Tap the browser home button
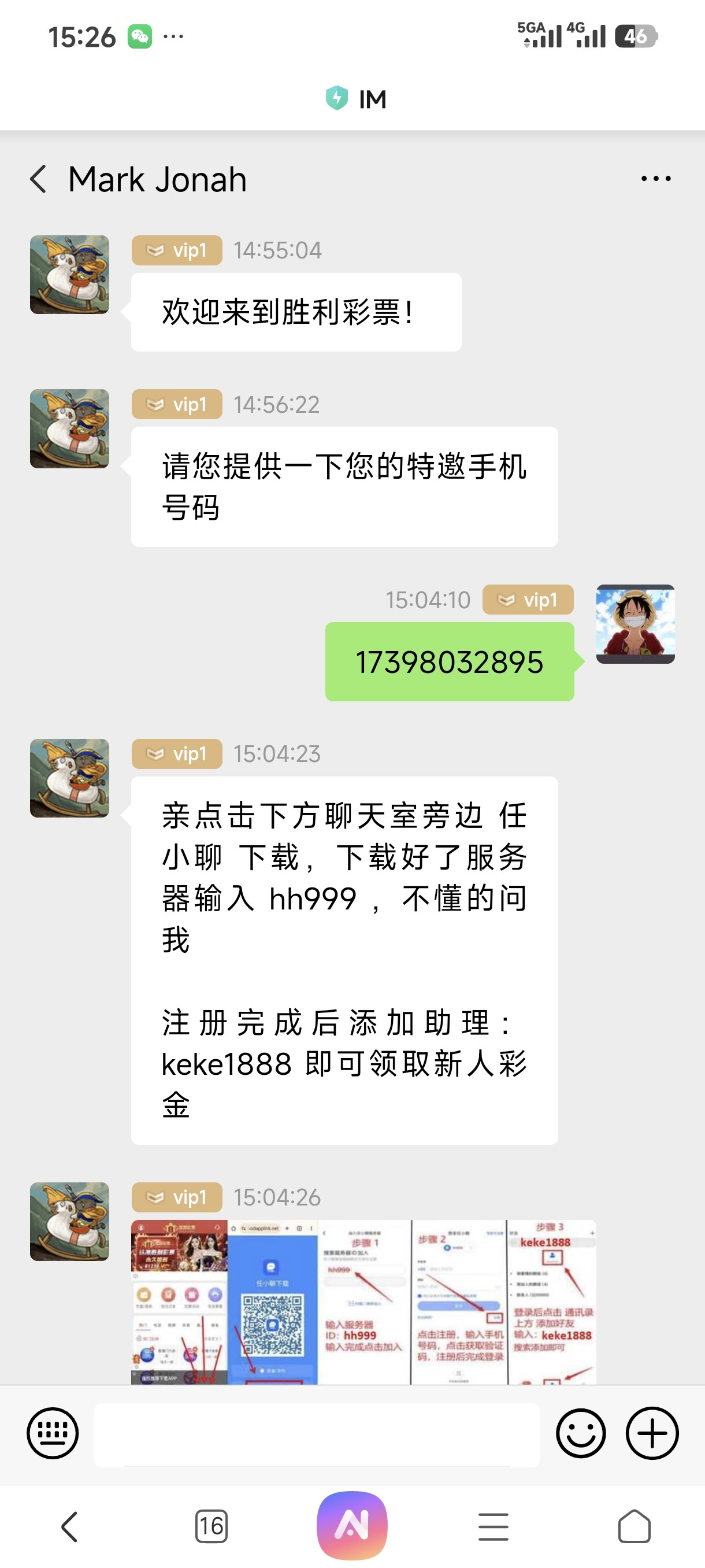 click(634, 1526)
